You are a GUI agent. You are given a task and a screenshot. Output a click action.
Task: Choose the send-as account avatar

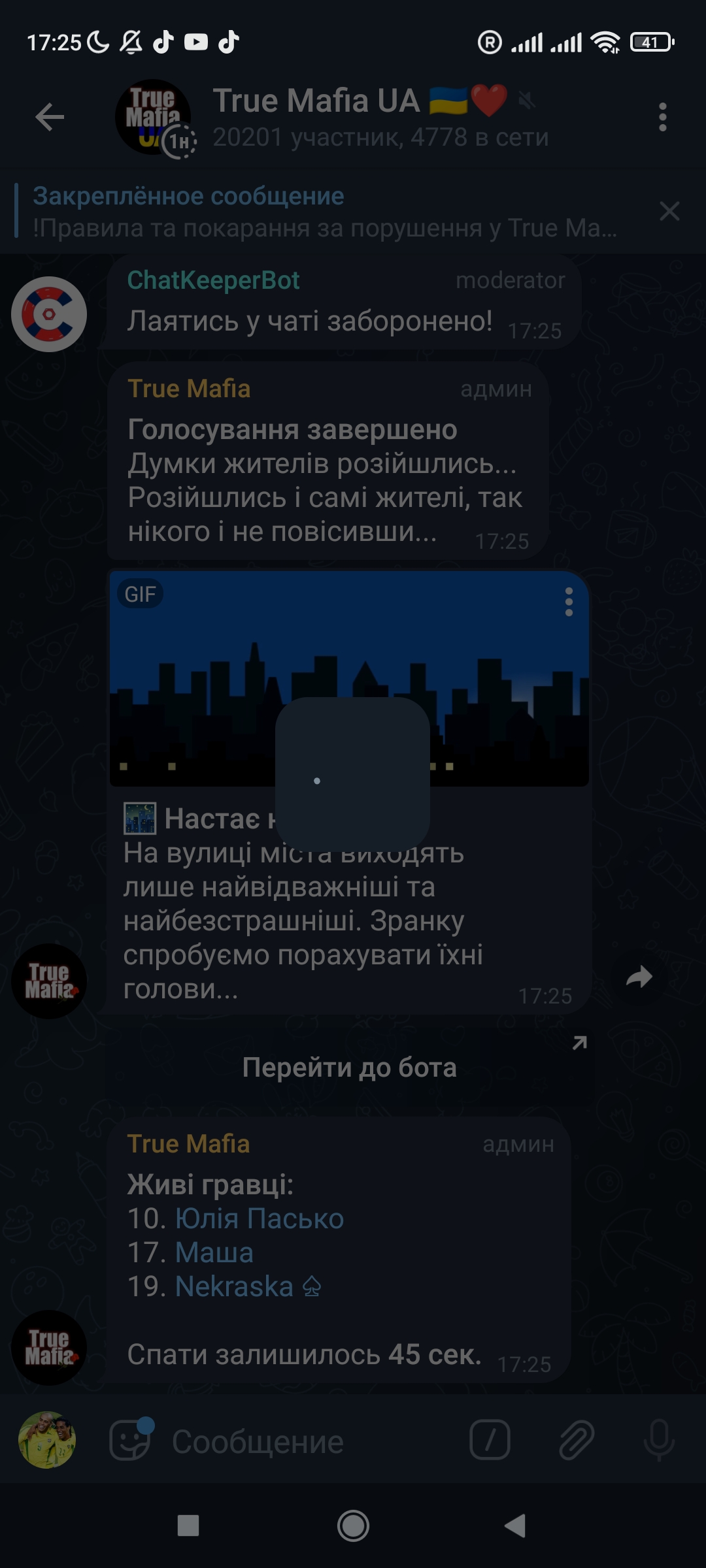(46, 1440)
